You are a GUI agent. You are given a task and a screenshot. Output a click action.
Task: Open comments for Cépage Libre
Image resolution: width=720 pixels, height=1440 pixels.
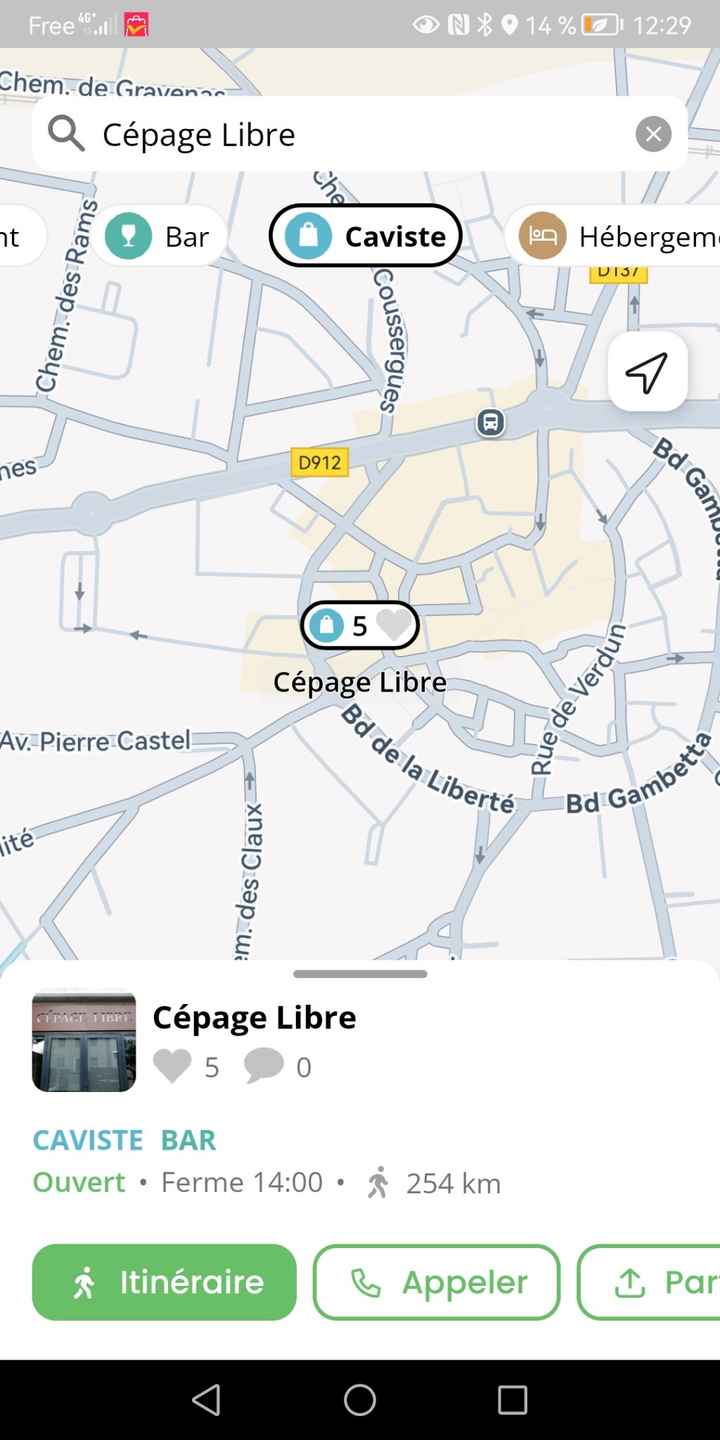[264, 1067]
